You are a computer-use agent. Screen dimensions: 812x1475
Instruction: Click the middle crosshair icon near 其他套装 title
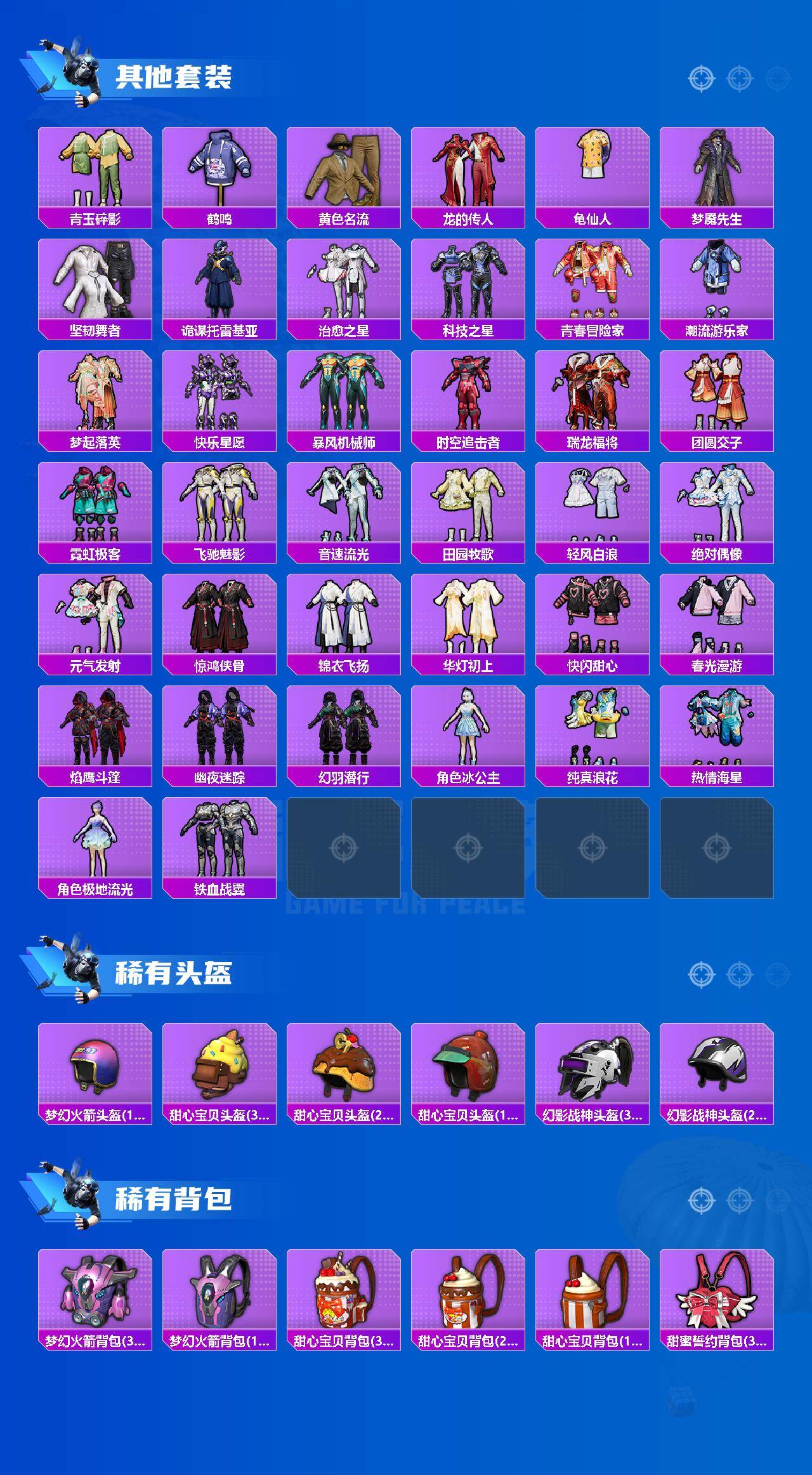(x=740, y=77)
